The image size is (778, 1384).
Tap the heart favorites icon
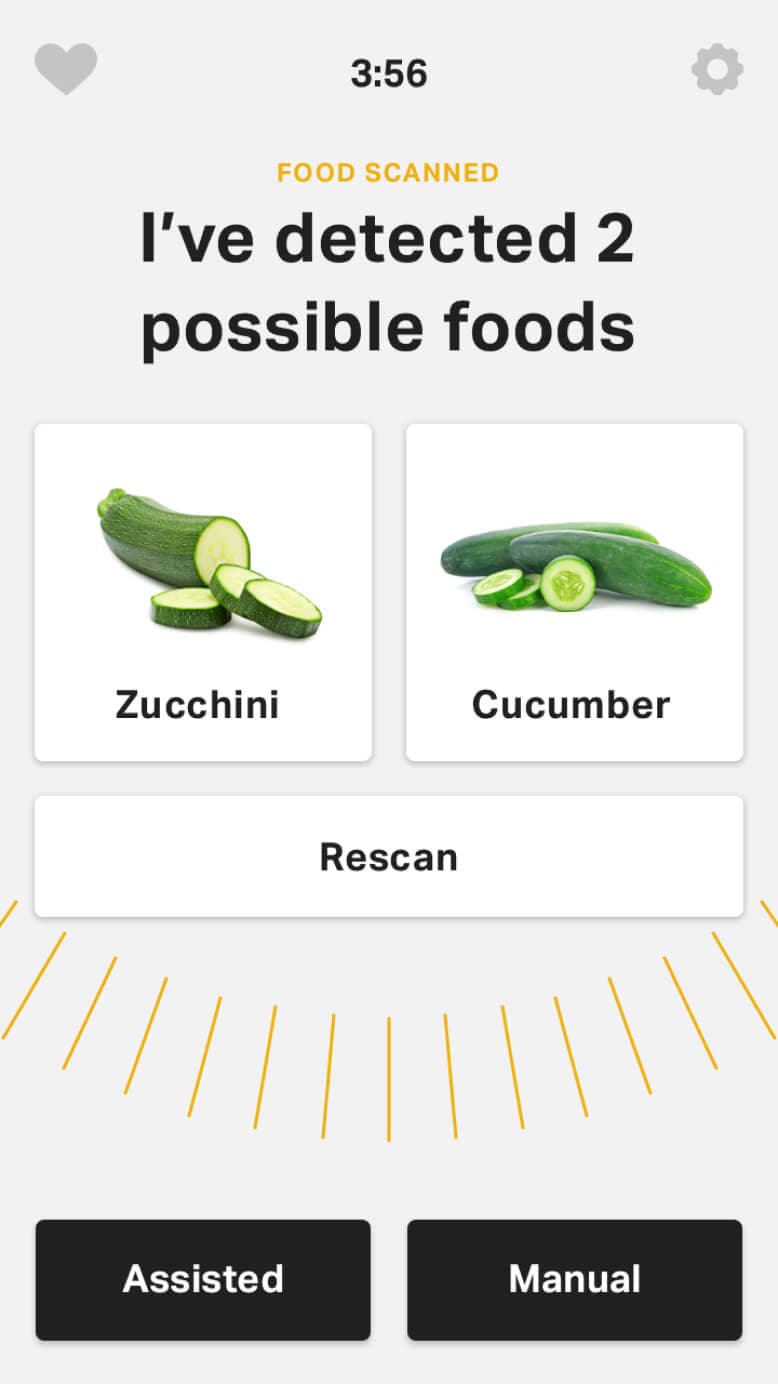pyautogui.click(x=66, y=69)
